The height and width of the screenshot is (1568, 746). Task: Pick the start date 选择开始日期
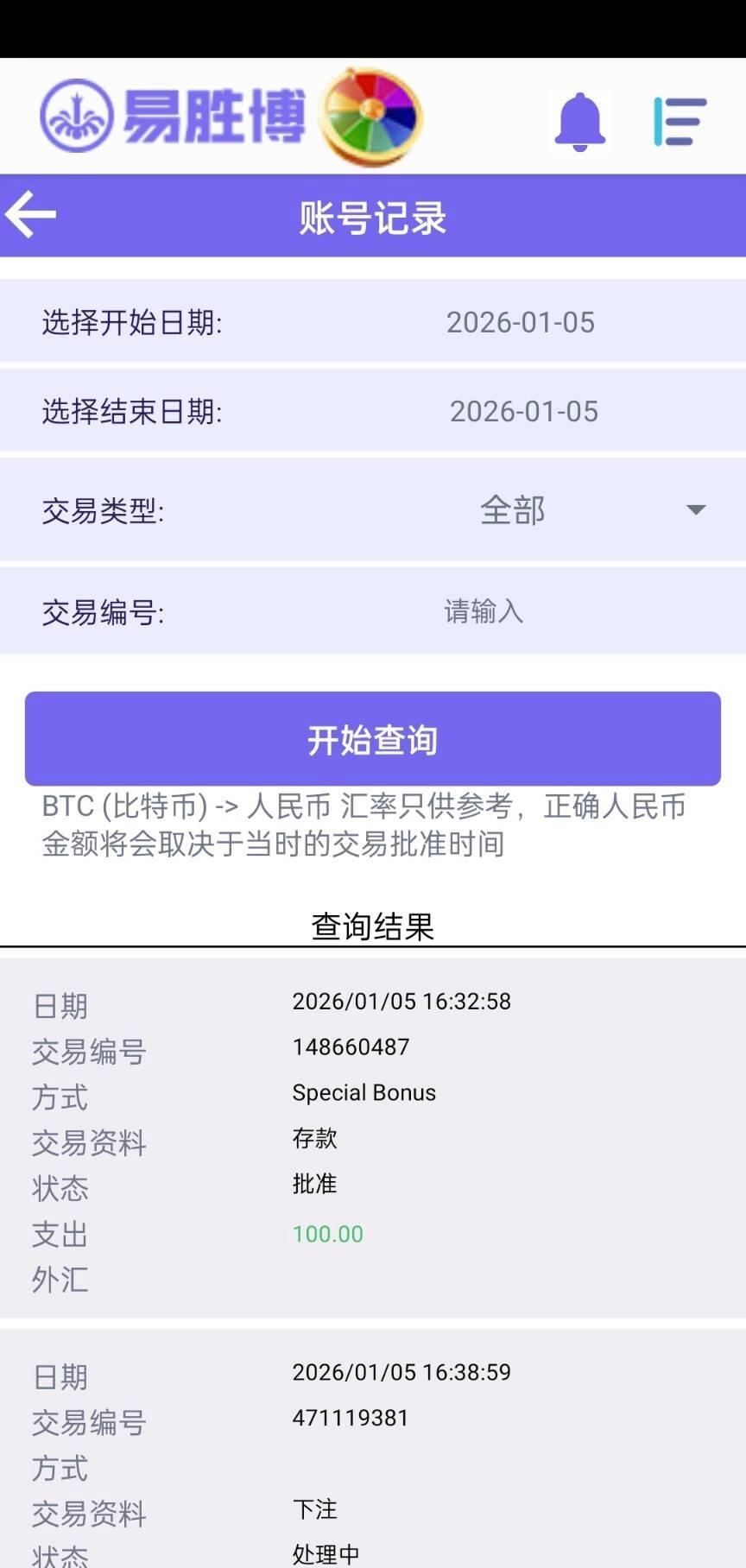click(x=520, y=322)
